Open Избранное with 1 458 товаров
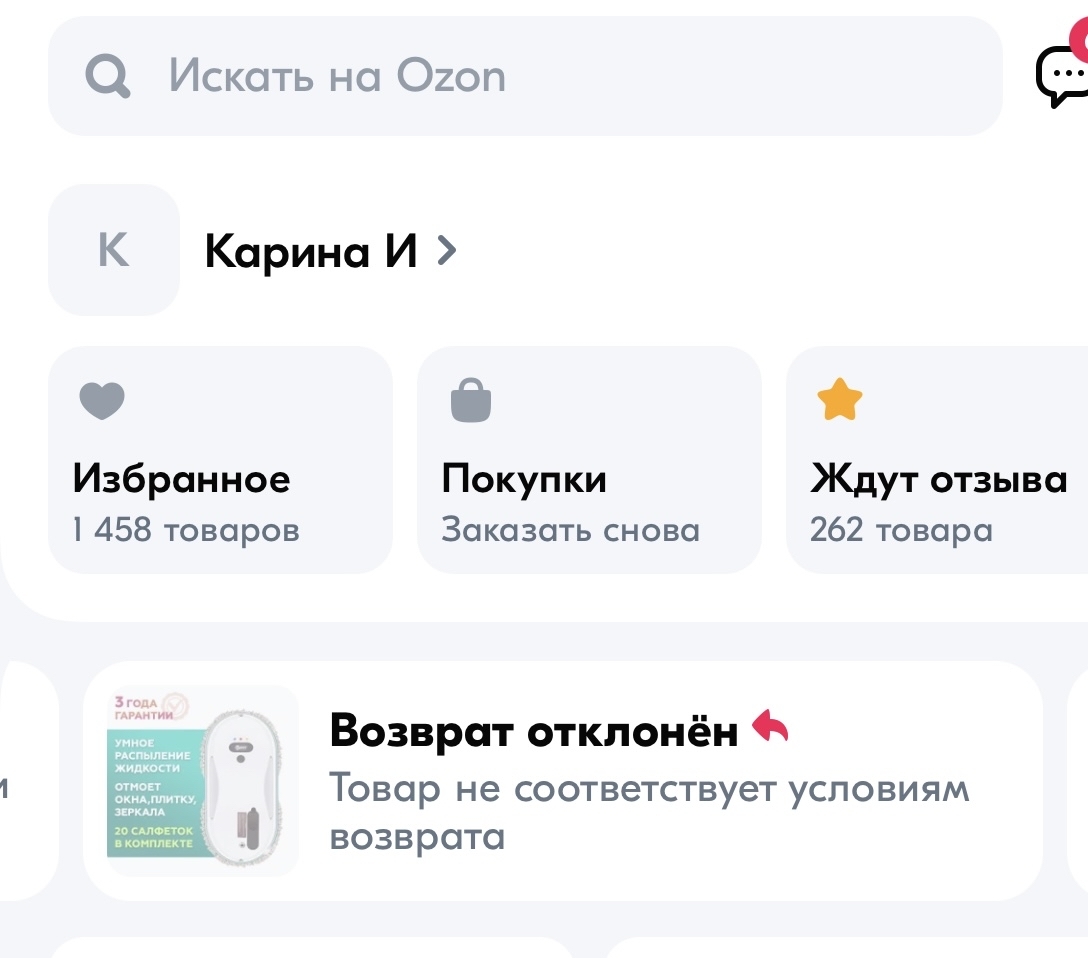This screenshot has width=1088, height=958. (220, 460)
